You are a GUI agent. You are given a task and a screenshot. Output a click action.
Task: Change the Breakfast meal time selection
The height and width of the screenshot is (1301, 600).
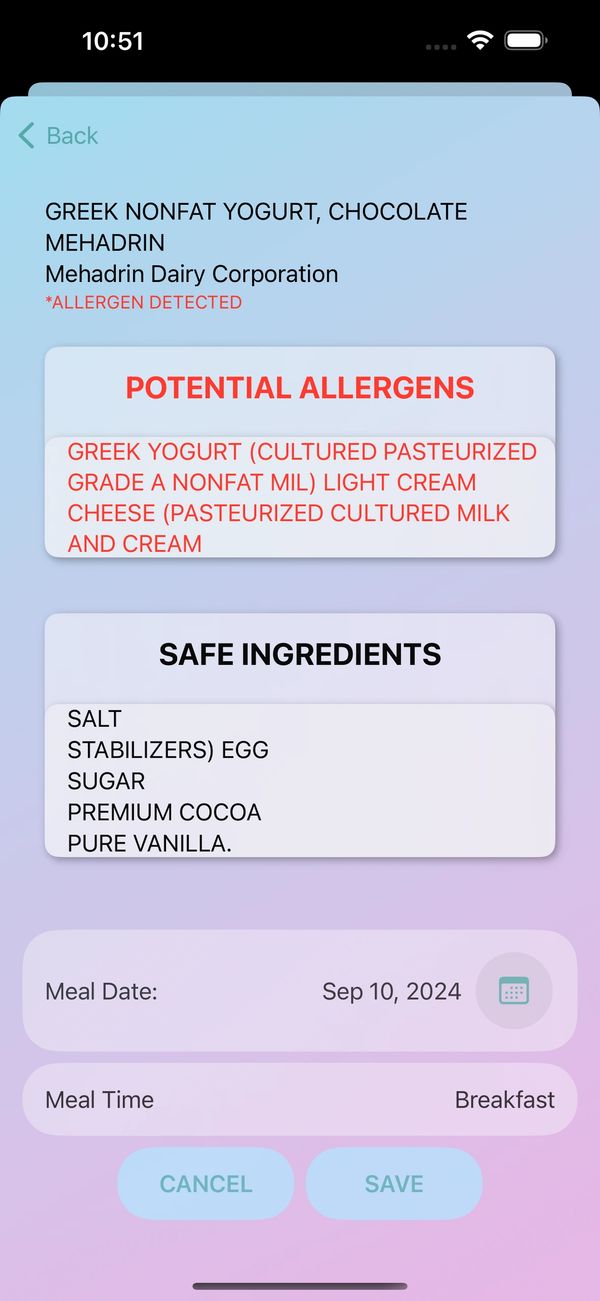[504, 1099]
